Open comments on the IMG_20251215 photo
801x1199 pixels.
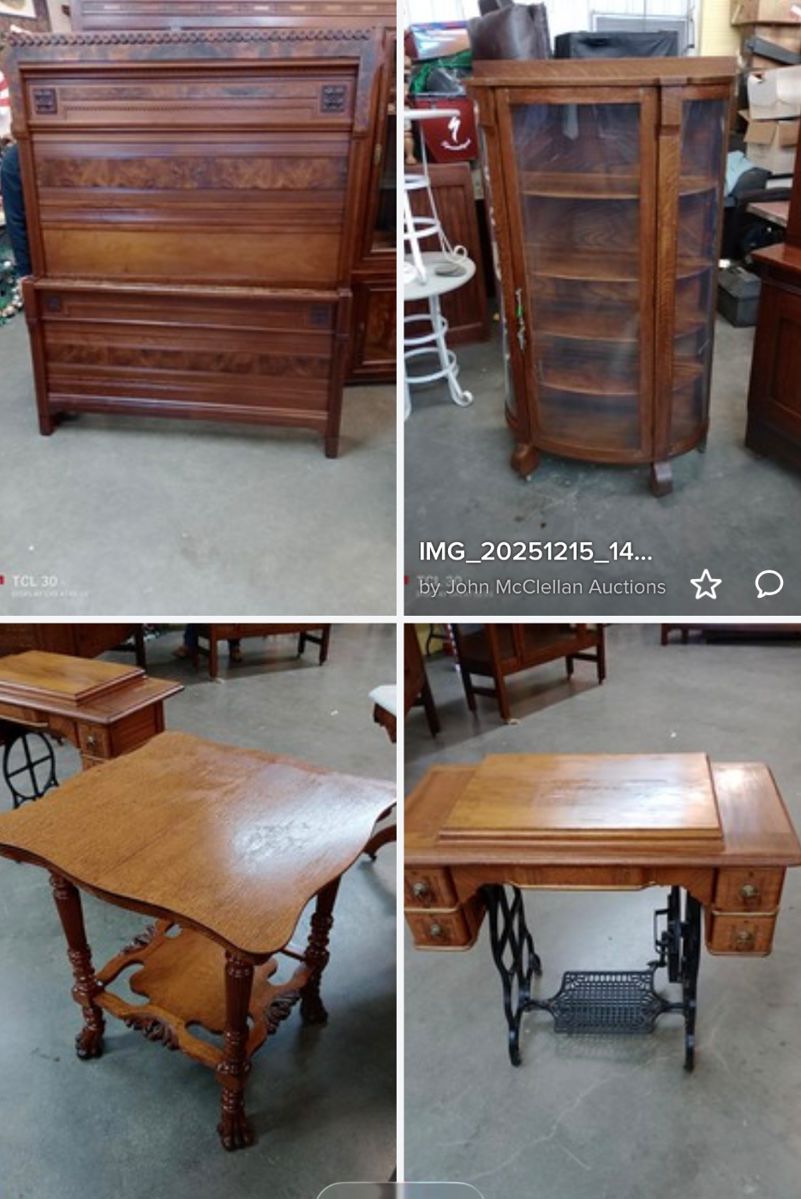768,584
